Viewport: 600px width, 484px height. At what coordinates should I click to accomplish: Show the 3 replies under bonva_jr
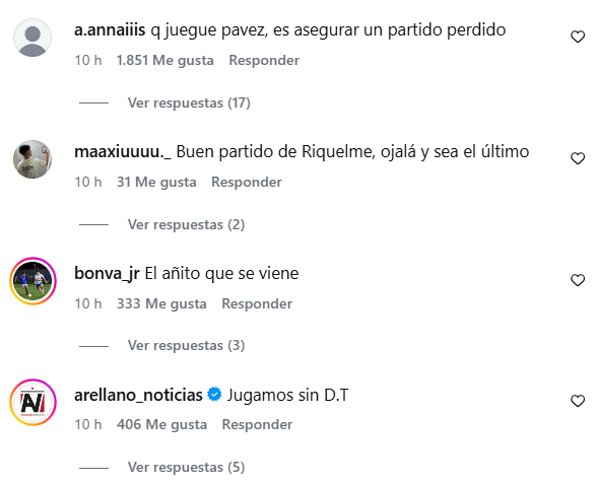pyautogui.click(x=186, y=346)
